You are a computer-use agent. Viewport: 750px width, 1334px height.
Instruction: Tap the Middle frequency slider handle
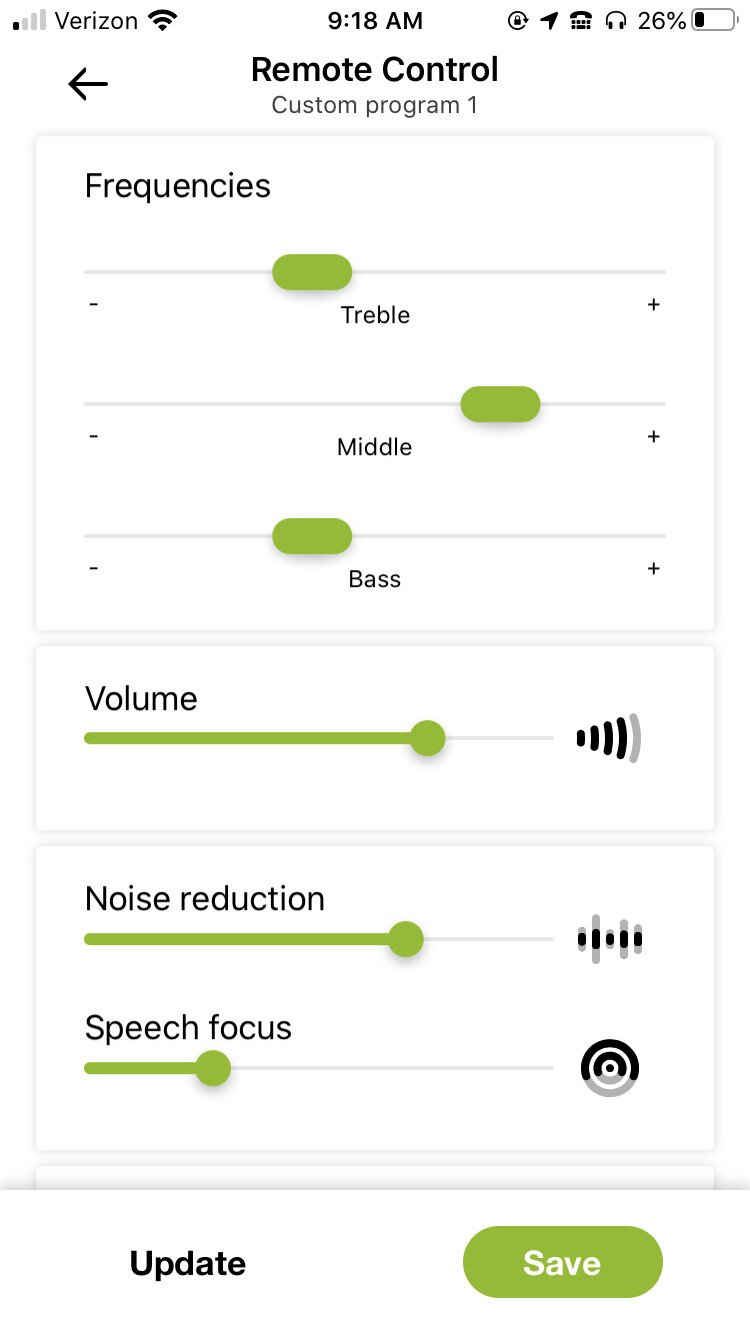click(x=500, y=404)
